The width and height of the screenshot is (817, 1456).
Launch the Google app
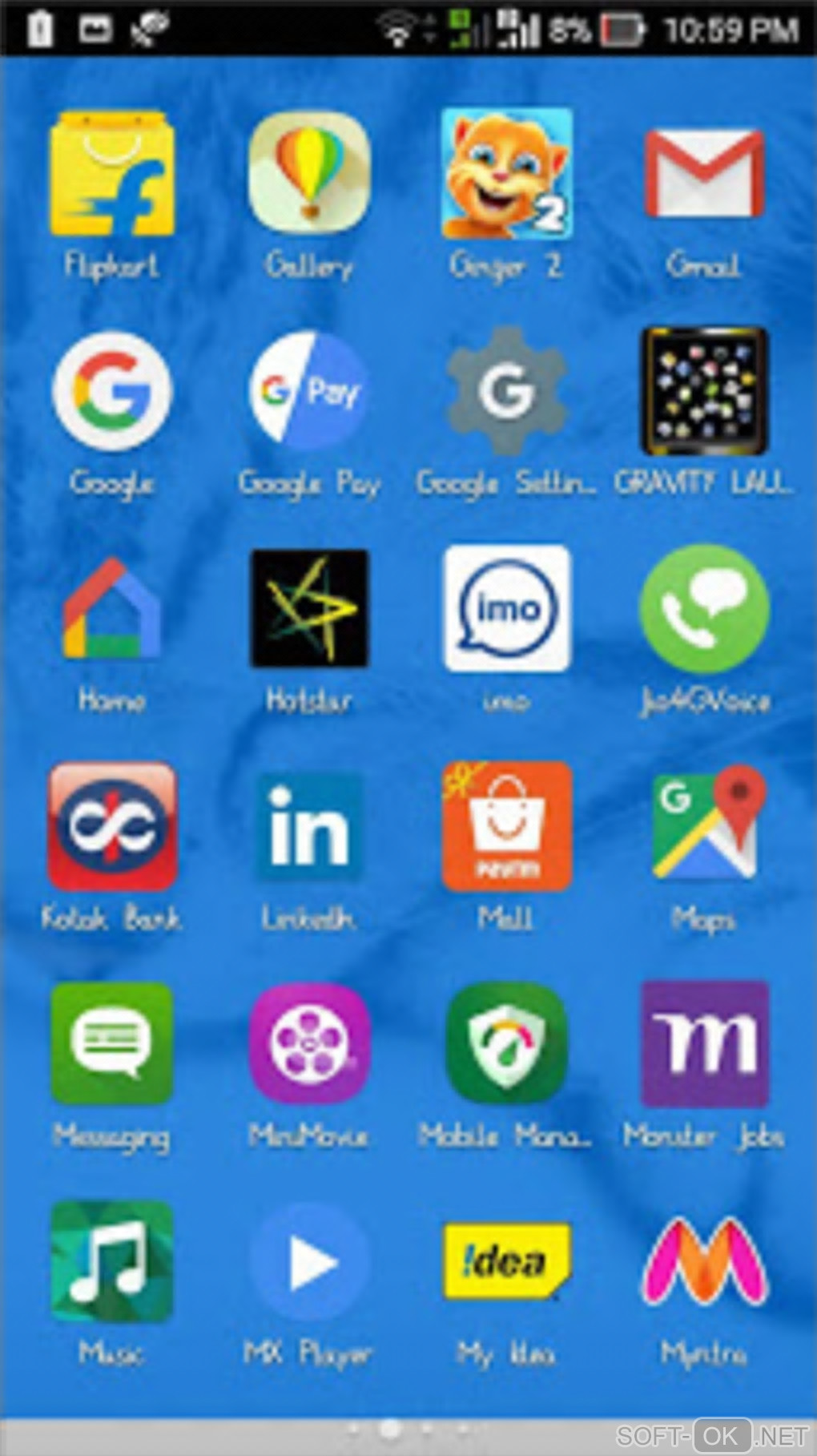[x=111, y=391]
